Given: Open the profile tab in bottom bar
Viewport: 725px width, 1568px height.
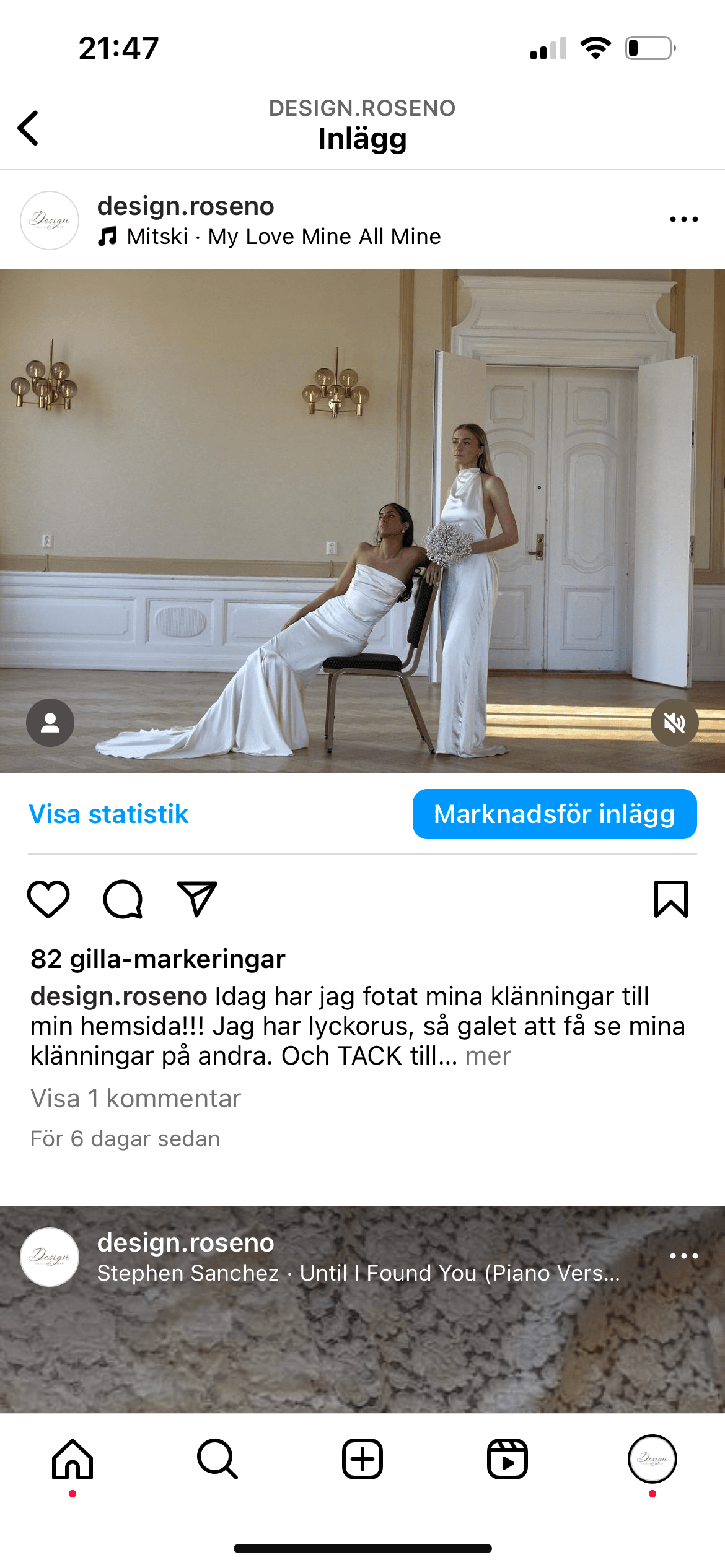Looking at the screenshot, I should tap(652, 1459).
